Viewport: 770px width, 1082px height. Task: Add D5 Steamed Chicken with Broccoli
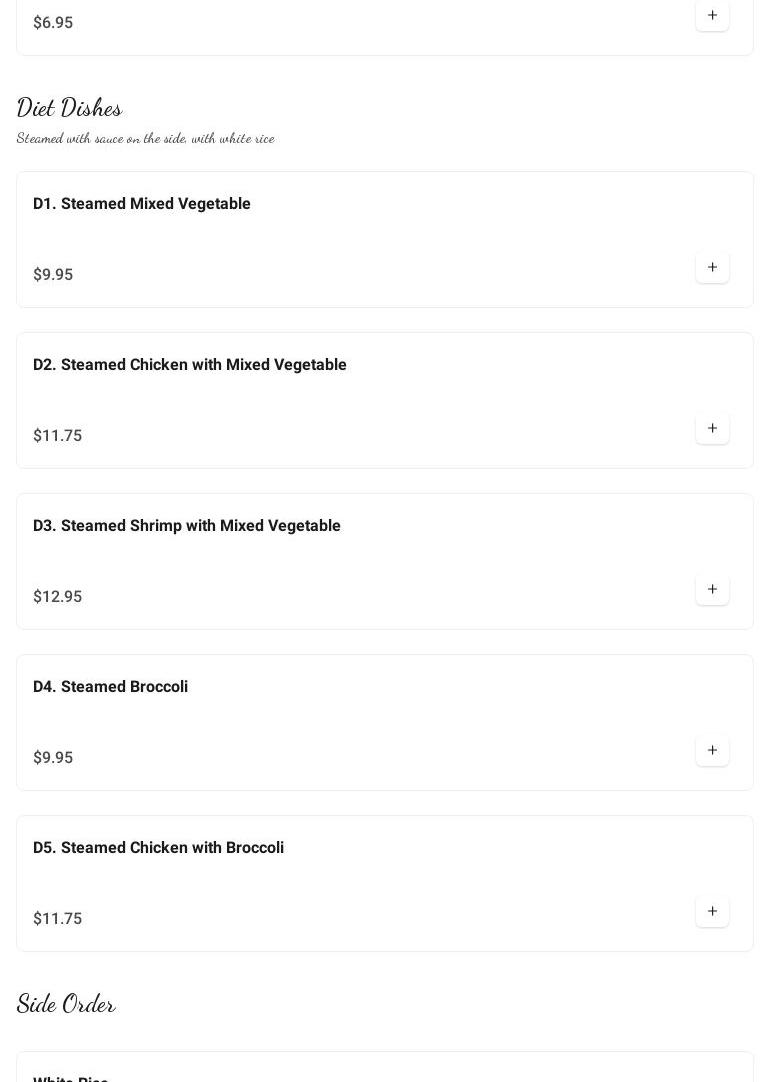[712, 912]
